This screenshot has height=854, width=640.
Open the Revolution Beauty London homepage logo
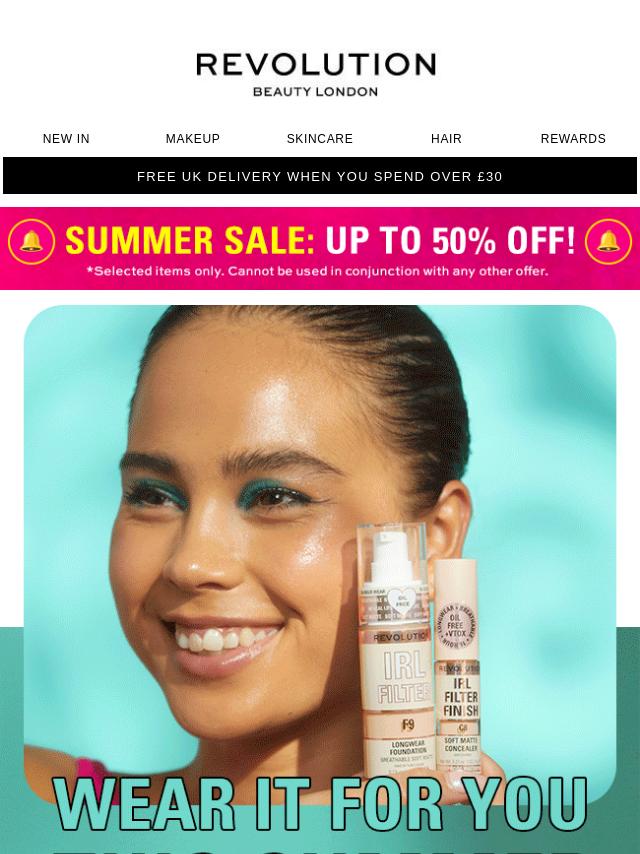(x=316, y=75)
